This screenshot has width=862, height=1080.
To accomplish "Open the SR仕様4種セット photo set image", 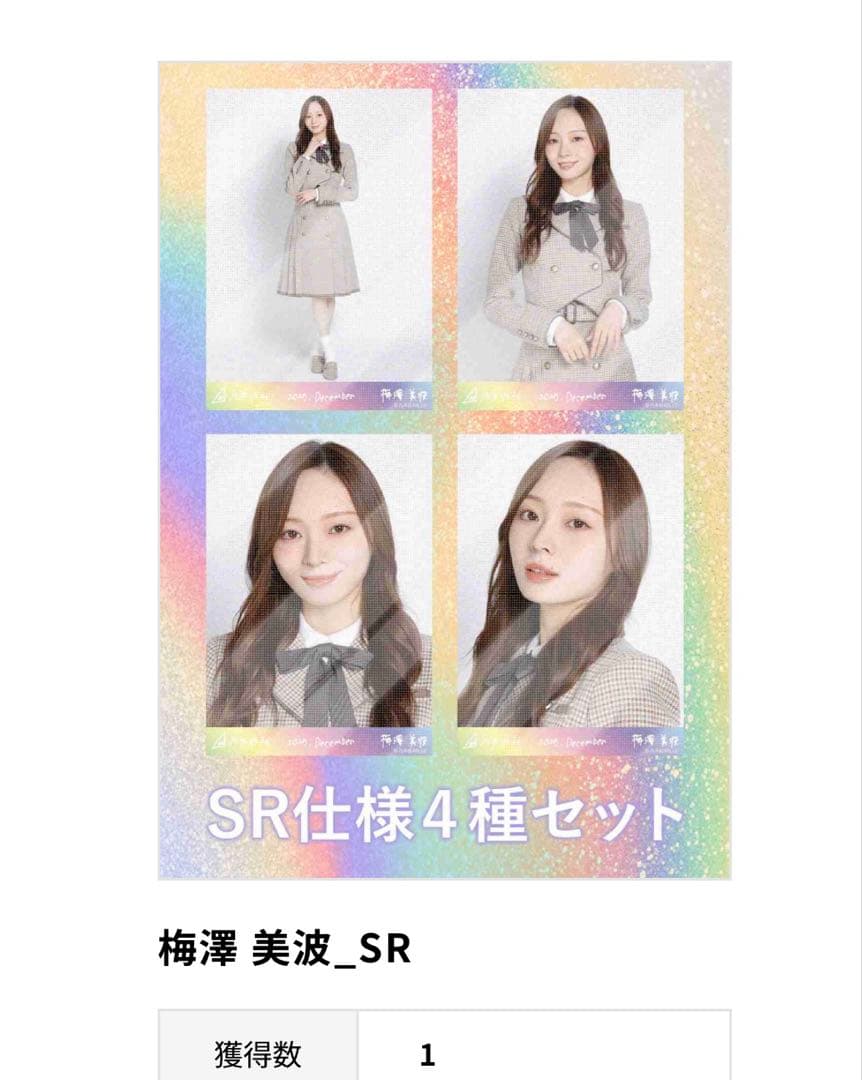I will [x=444, y=470].
